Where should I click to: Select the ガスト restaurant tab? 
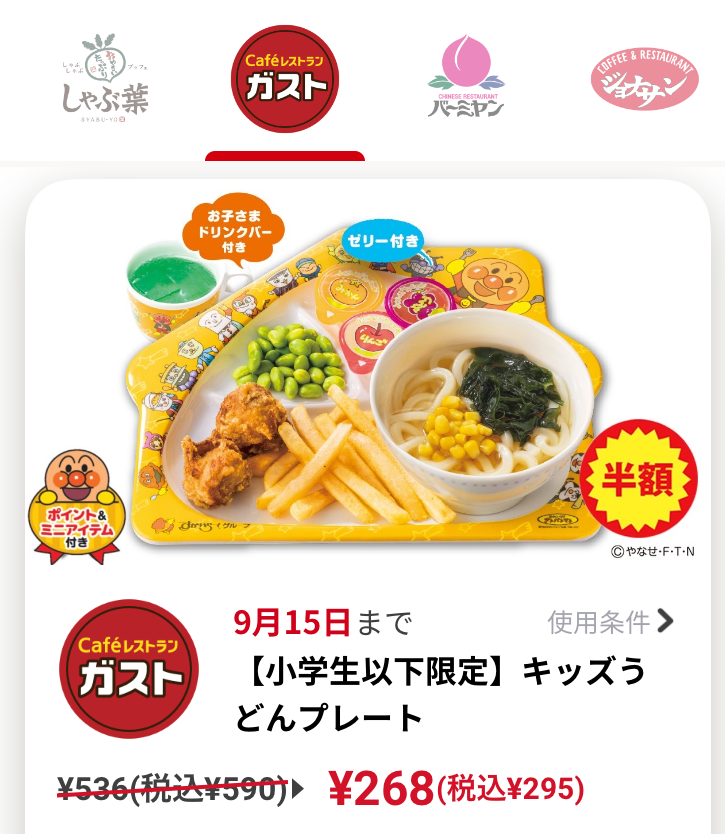point(285,79)
